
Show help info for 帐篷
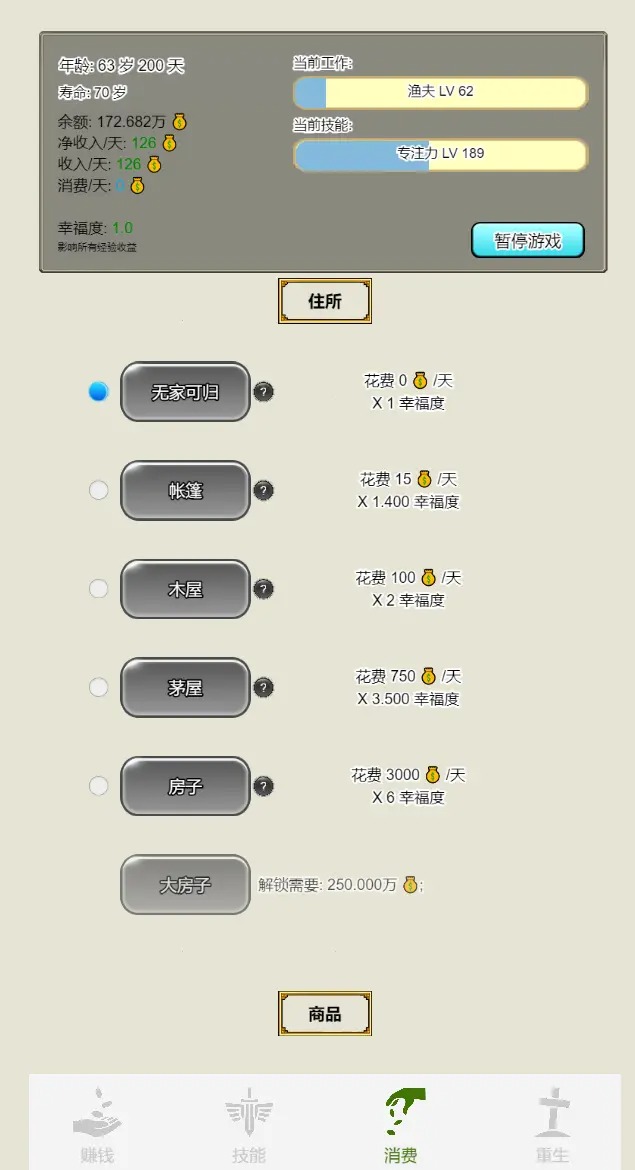tap(263, 490)
